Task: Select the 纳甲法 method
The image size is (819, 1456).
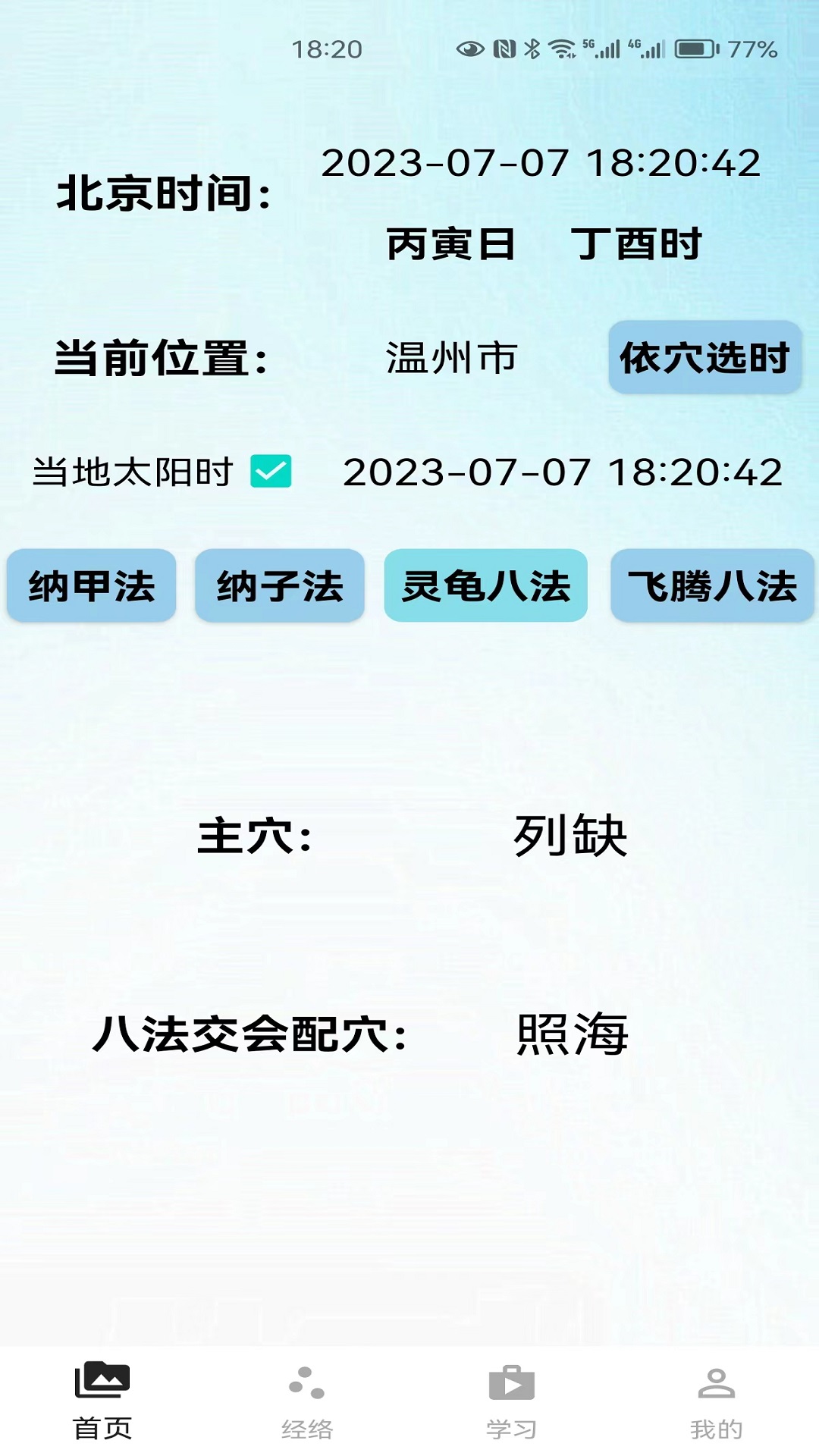Action: pyautogui.click(x=92, y=585)
